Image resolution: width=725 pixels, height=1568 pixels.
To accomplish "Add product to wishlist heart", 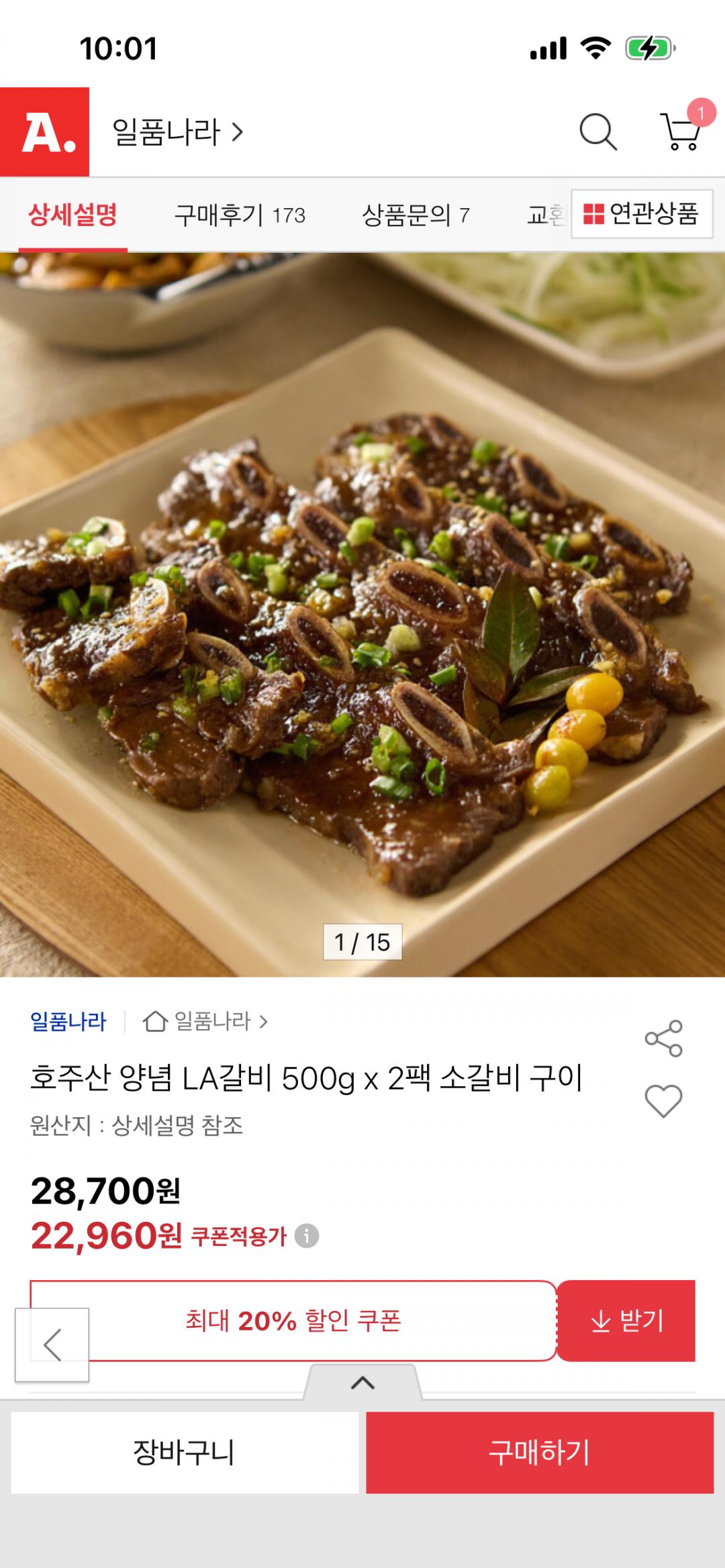I will (663, 1101).
